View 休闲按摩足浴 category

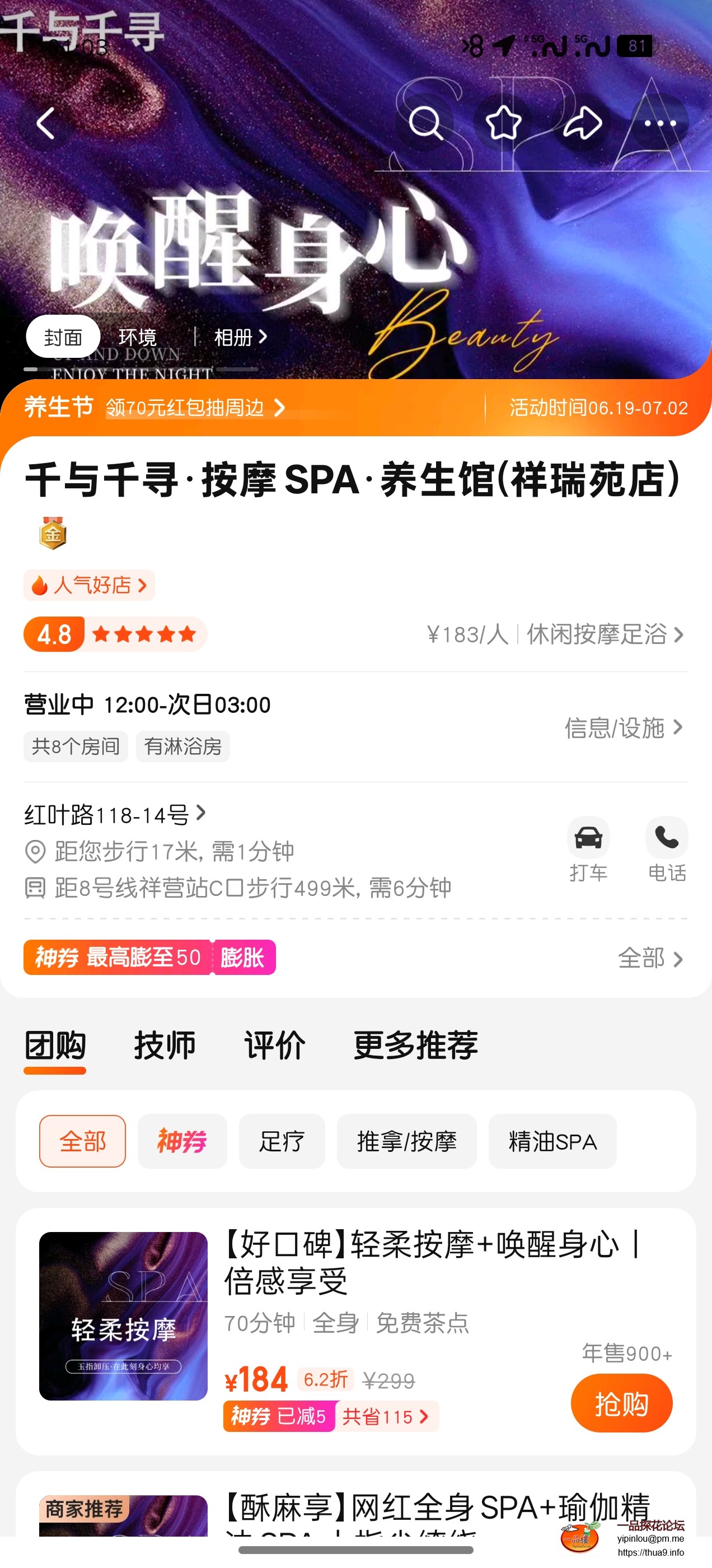click(605, 634)
